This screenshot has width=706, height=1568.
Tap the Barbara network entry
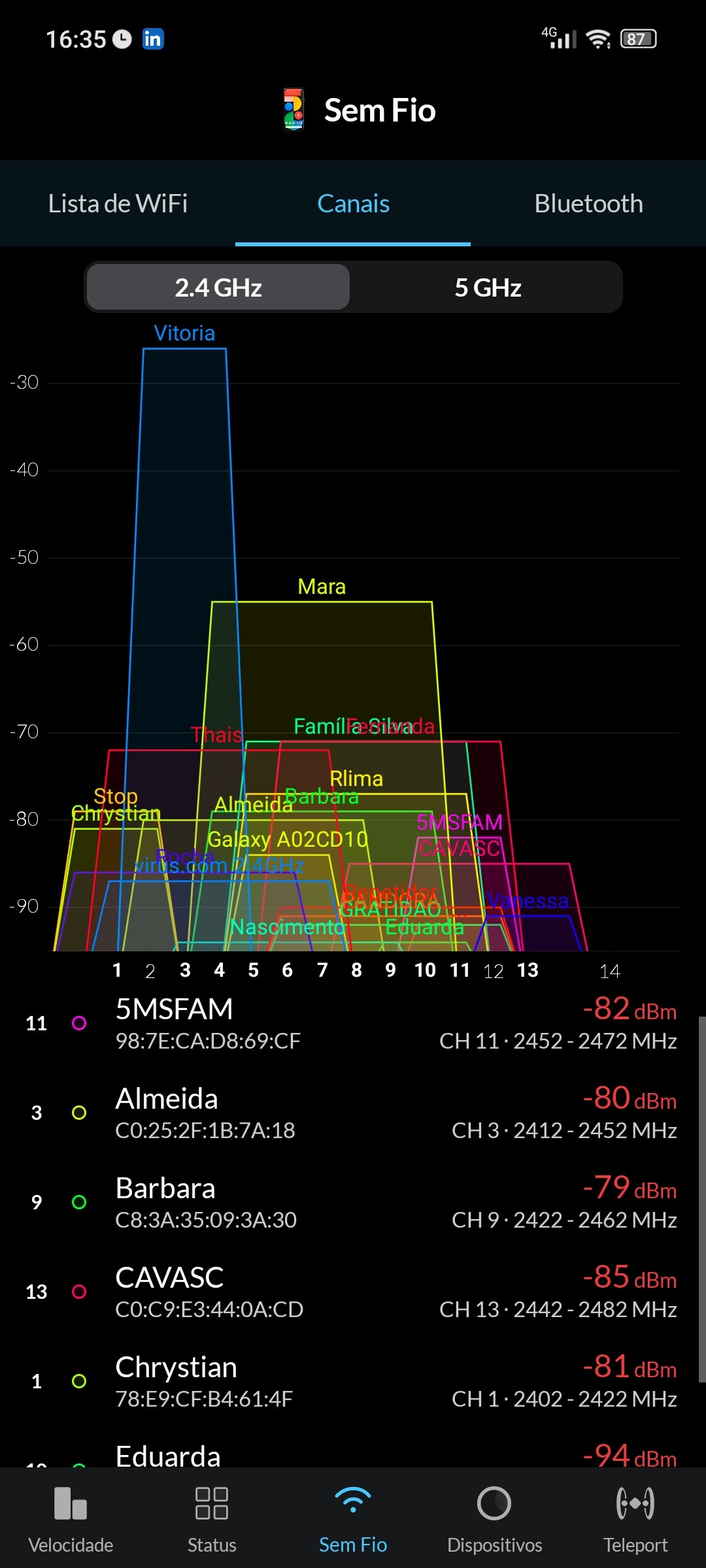click(353, 1202)
